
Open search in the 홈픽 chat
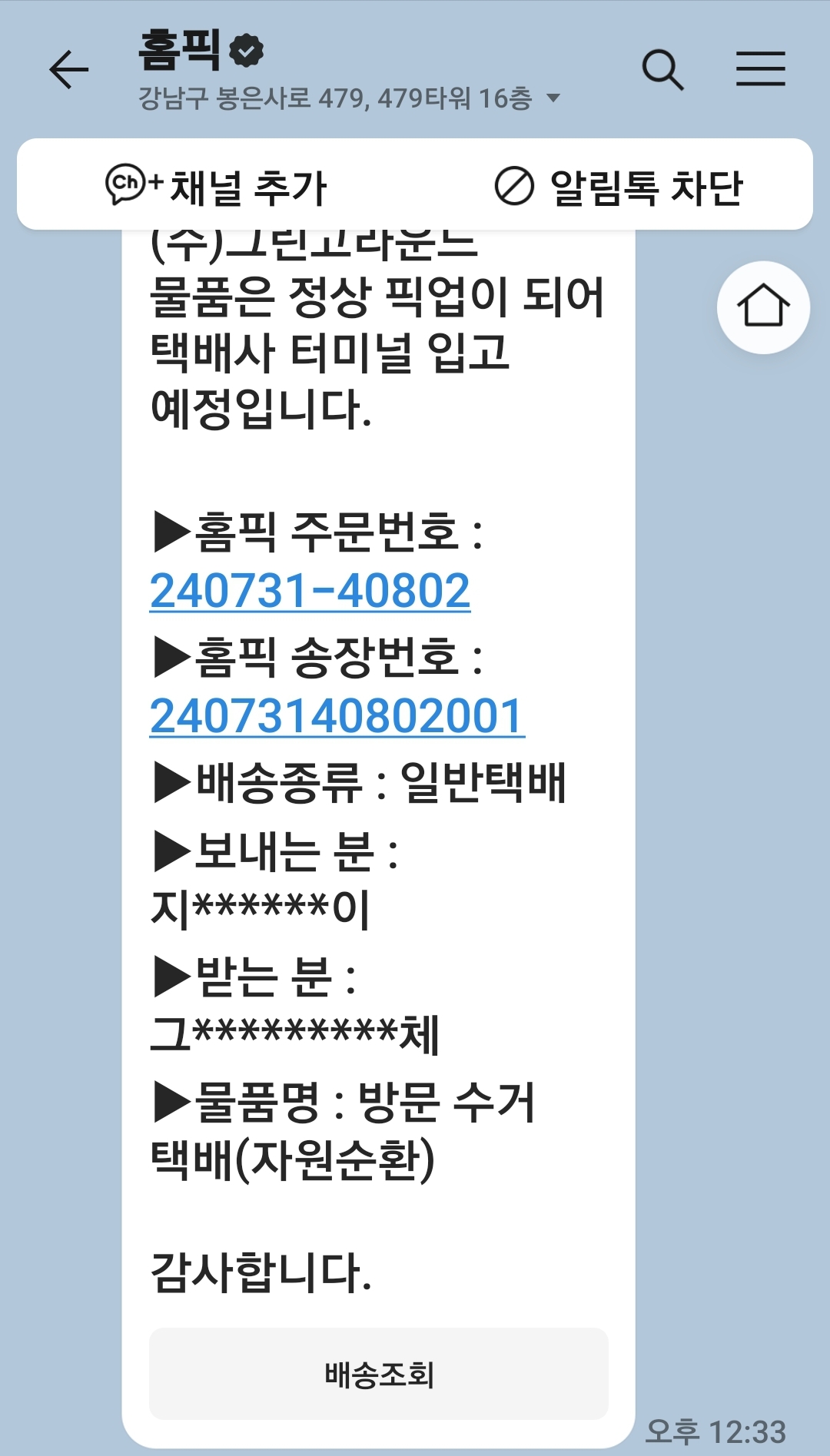coord(662,70)
